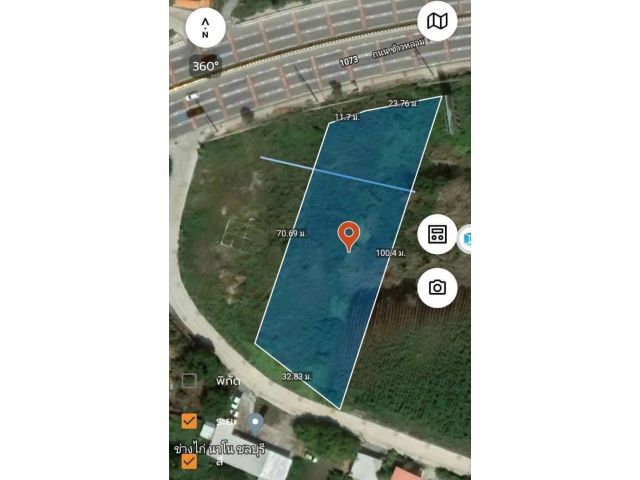Open the 360° street view
The width and height of the screenshot is (640, 480).
(205, 66)
